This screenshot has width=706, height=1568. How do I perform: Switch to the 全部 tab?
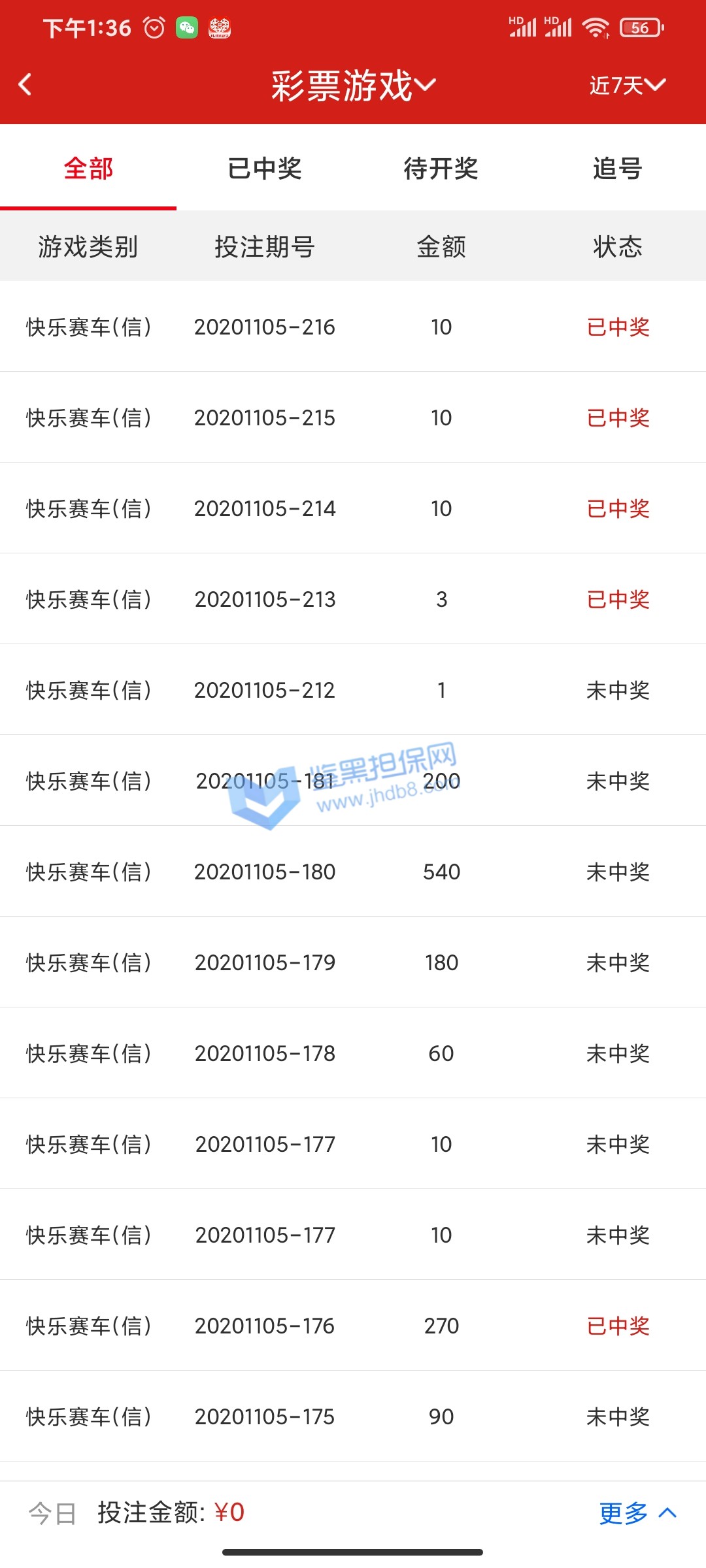[88, 169]
